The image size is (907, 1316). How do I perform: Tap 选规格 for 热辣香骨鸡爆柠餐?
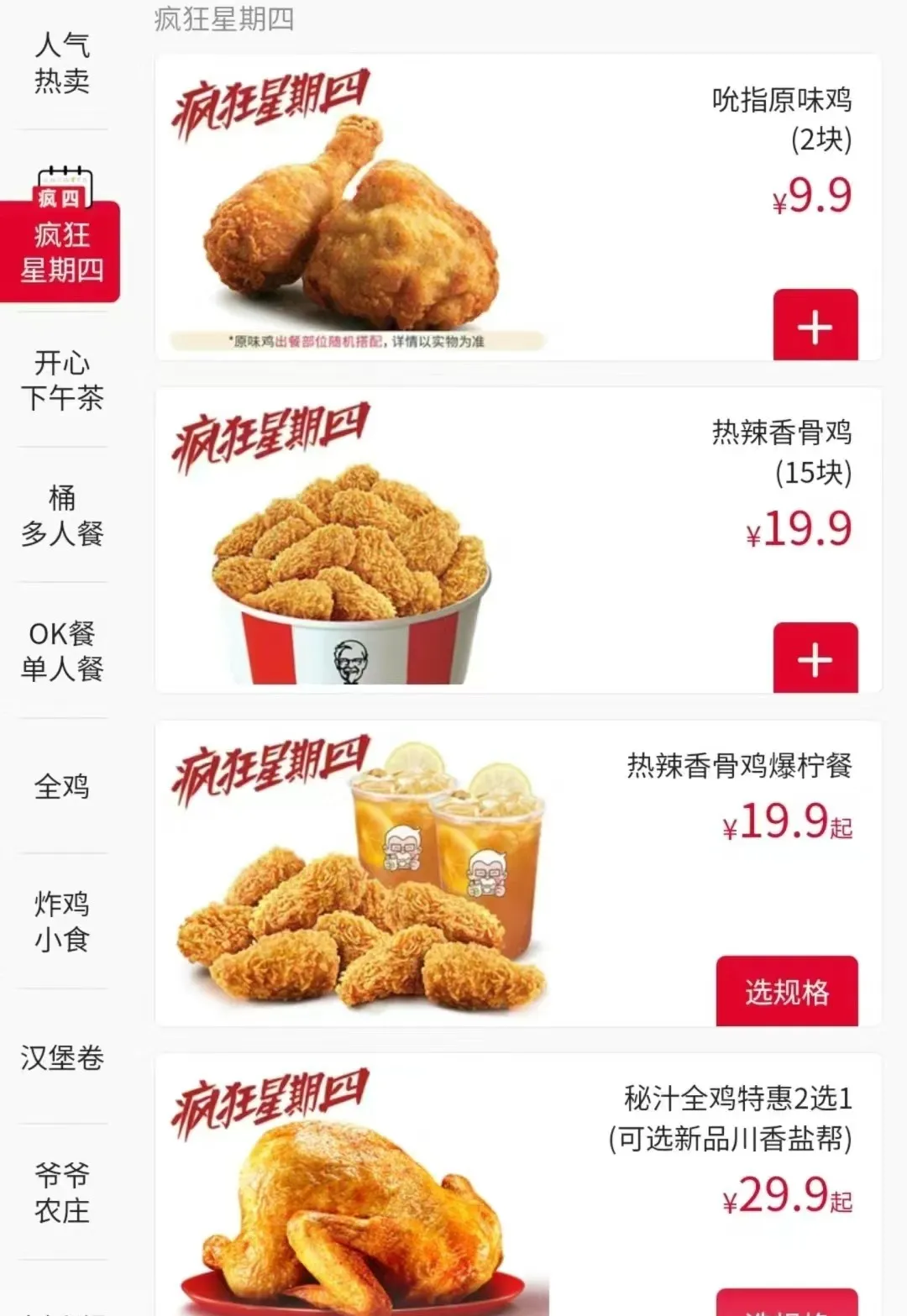coord(786,992)
